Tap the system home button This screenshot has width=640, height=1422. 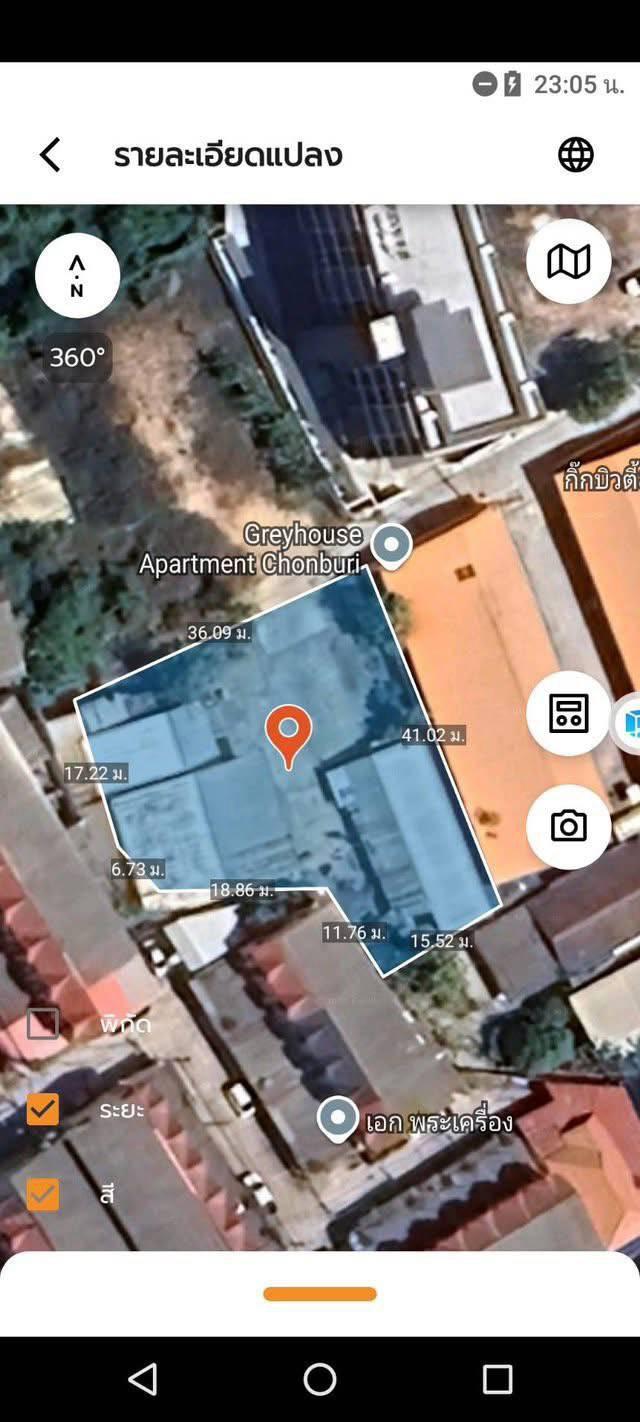(320, 1380)
